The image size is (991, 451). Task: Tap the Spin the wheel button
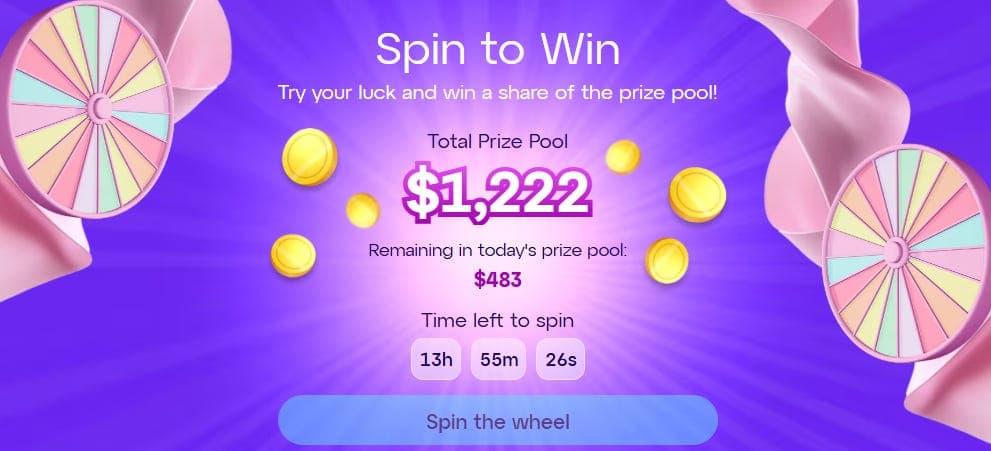(x=497, y=420)
